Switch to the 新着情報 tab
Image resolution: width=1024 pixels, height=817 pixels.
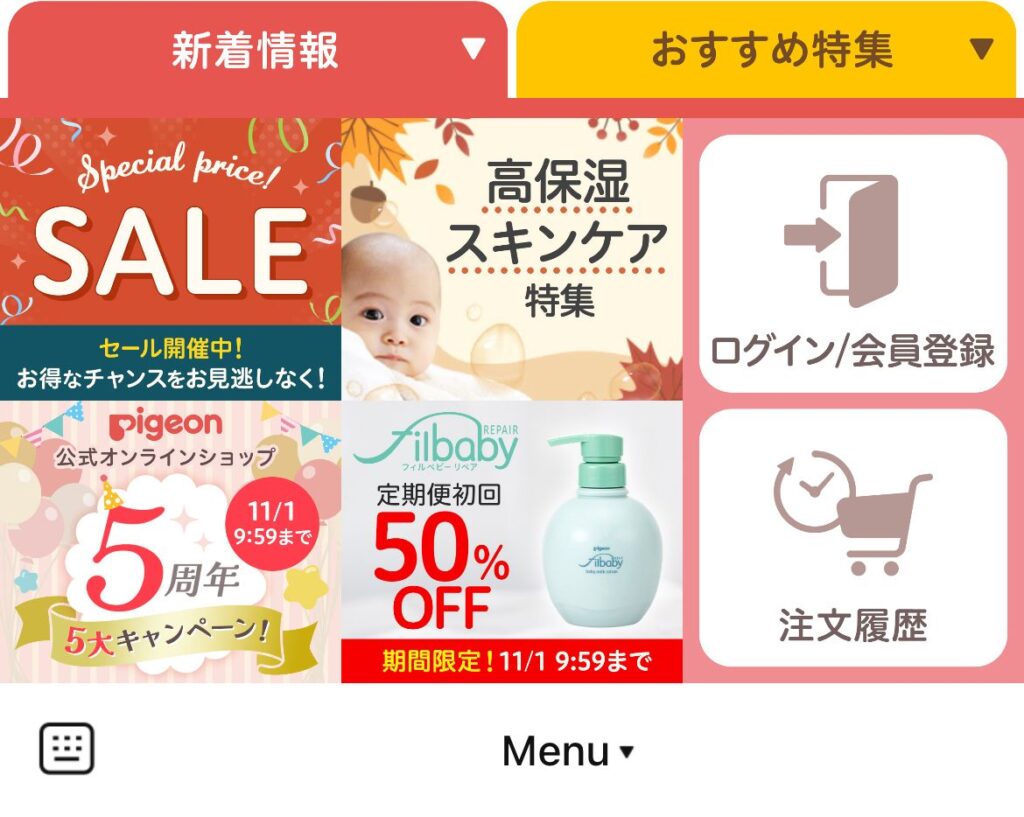(256, 50)
